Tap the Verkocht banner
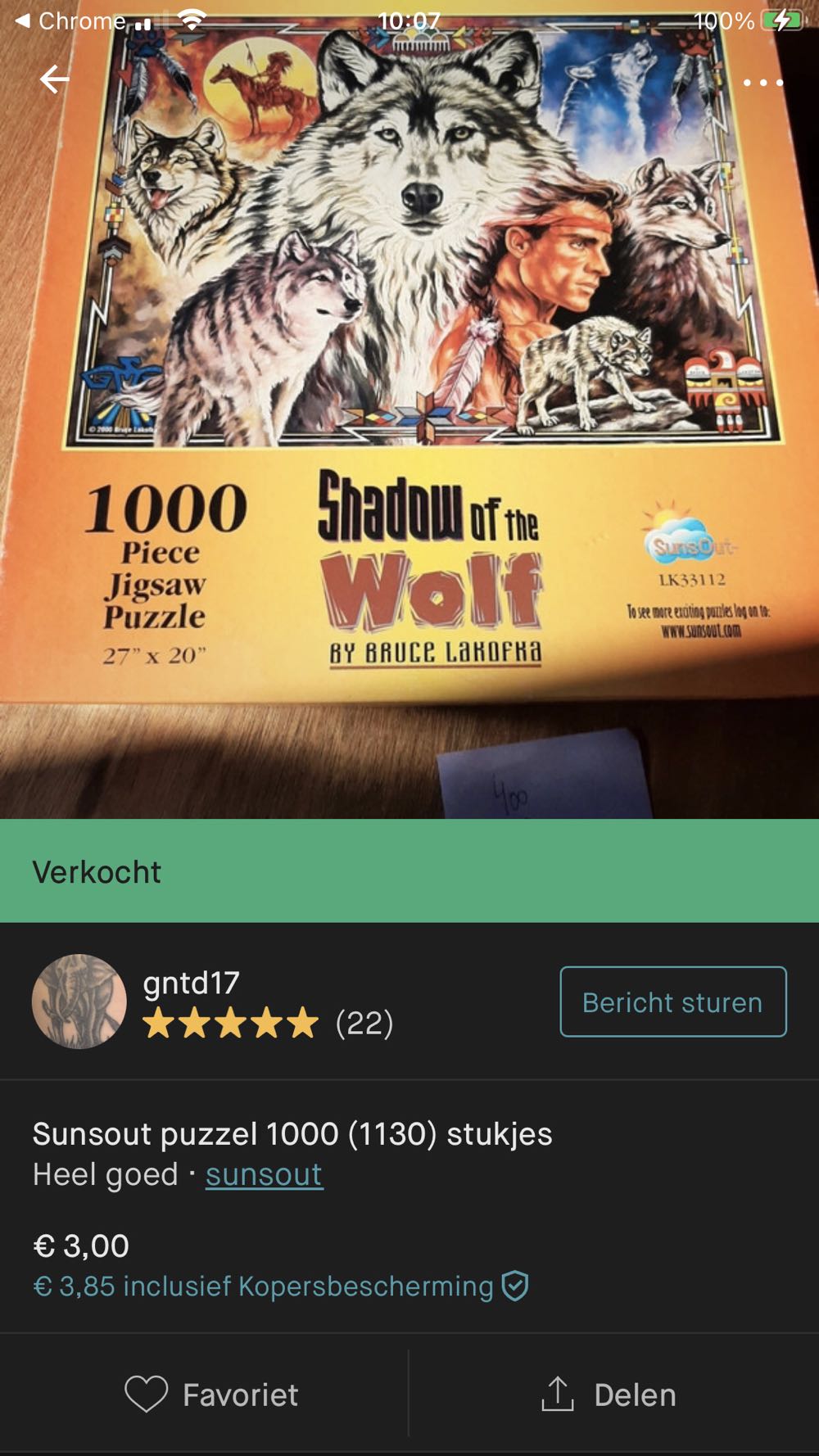The image size is (819, 1456). 409,873
